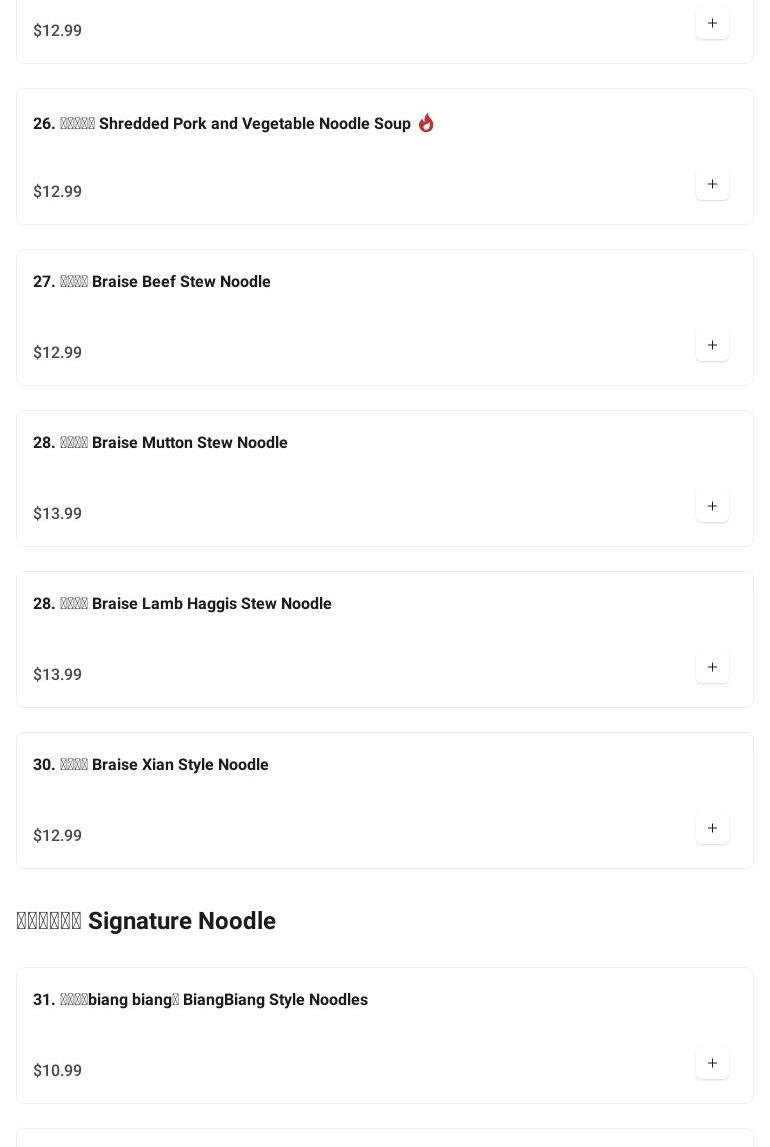The image size is (770, 1147).
Task: View Braise Xian Style Noodle details
Action: tap(179, 765)
